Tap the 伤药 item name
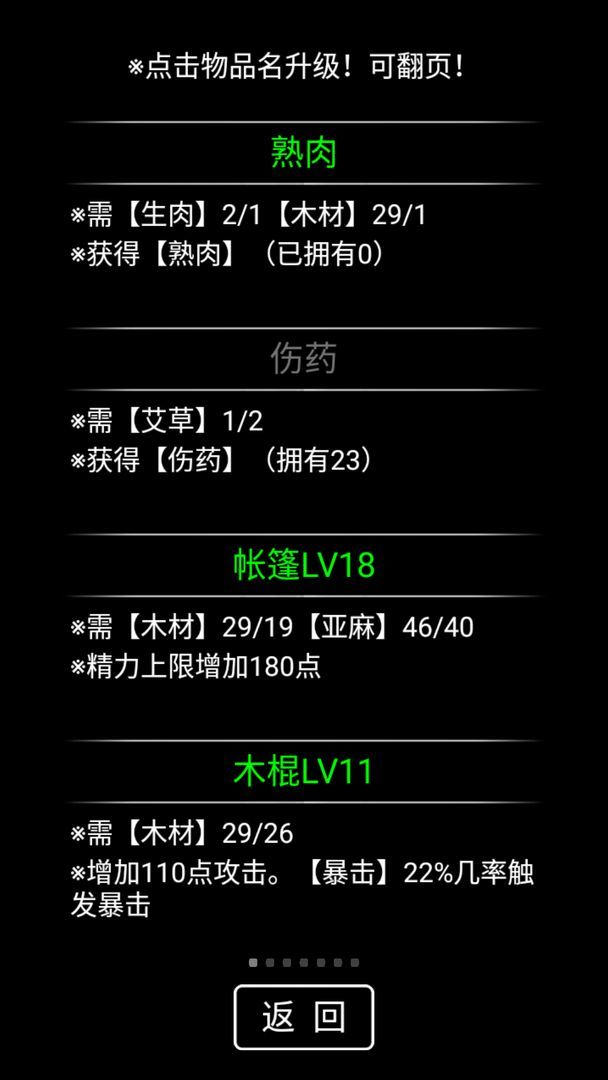The width and height of the screenshot is (608, 1080). point(303,359)
